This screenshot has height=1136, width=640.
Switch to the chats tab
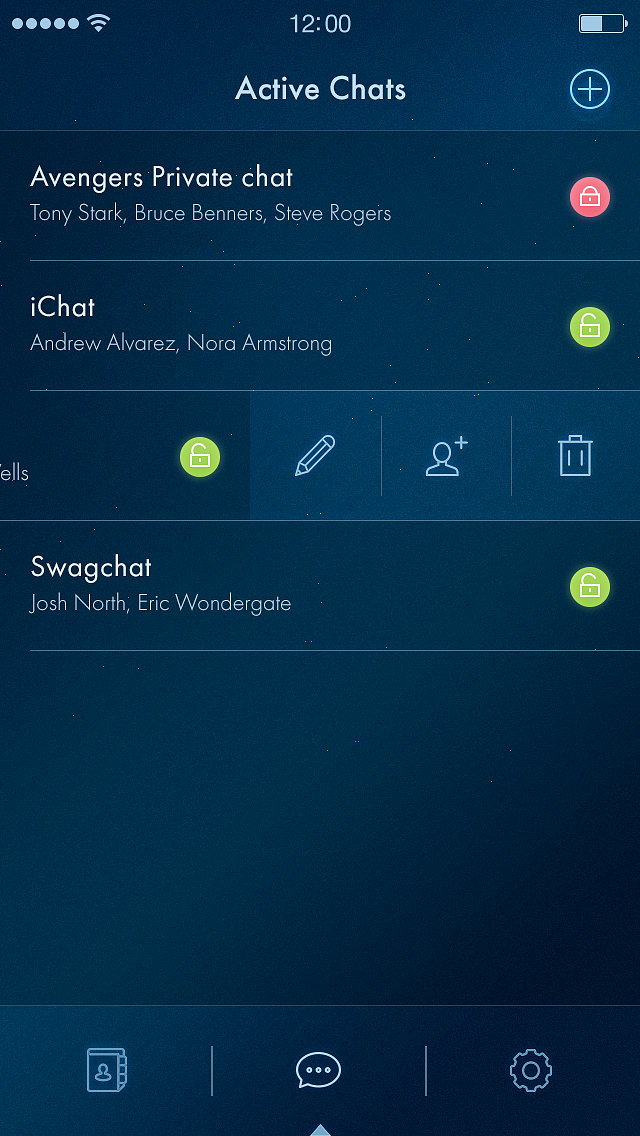[319, 1070]
